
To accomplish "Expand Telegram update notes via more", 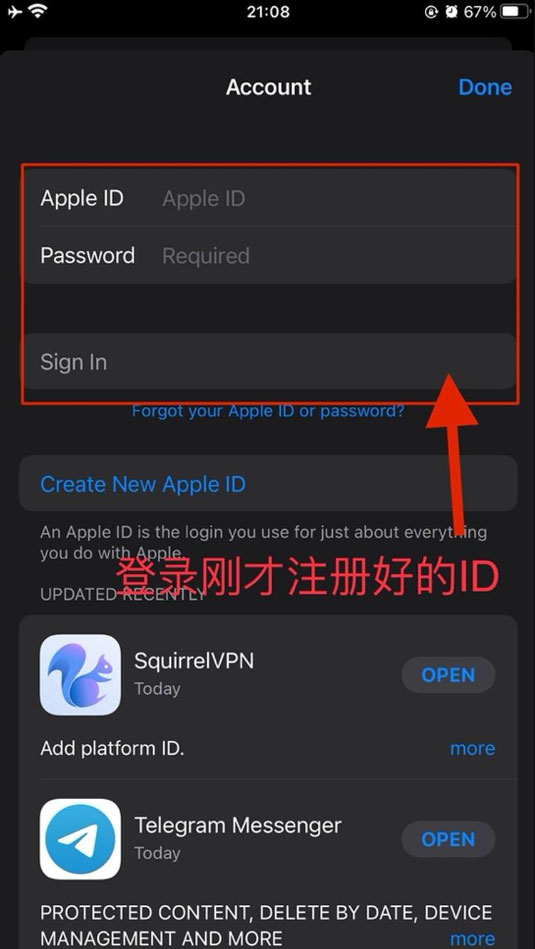I will (x=473, y=939).
